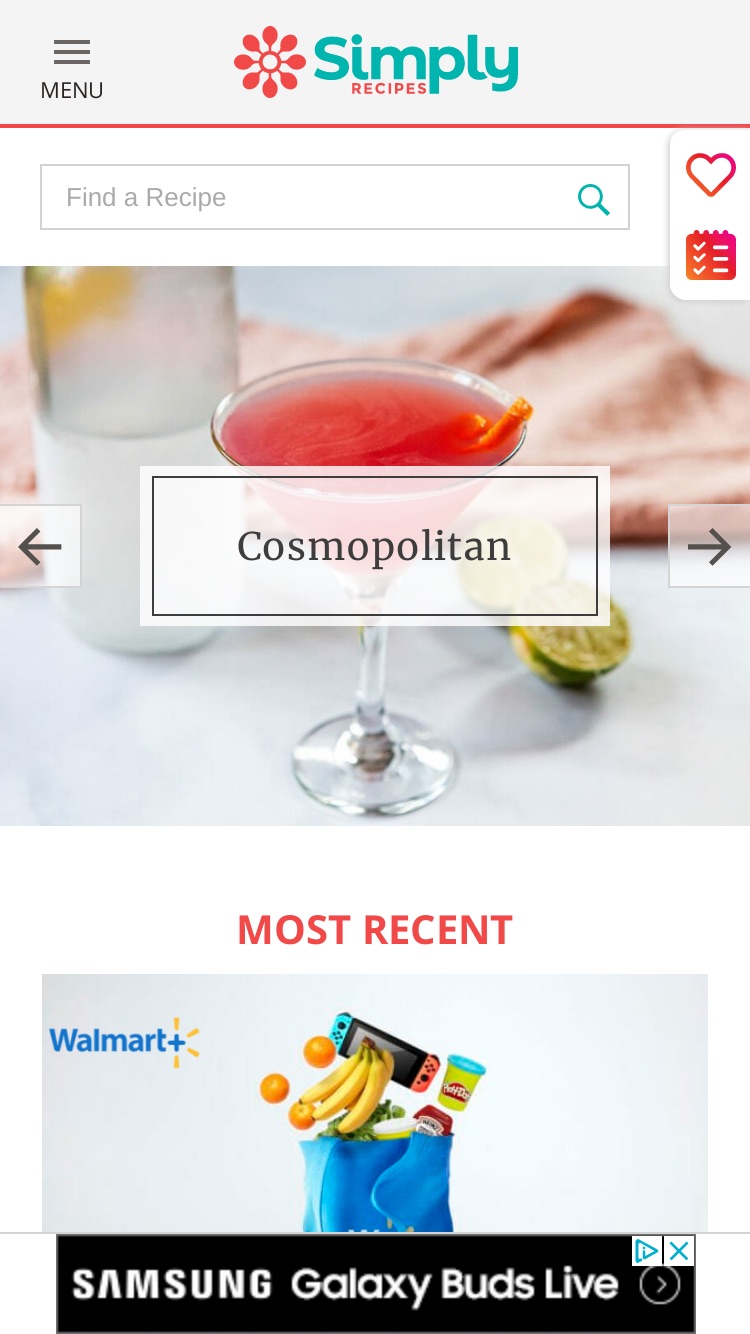Tap the Find a Recipe search field
This screenshot has width=750, height=1334.
click(x=334, y=197)
